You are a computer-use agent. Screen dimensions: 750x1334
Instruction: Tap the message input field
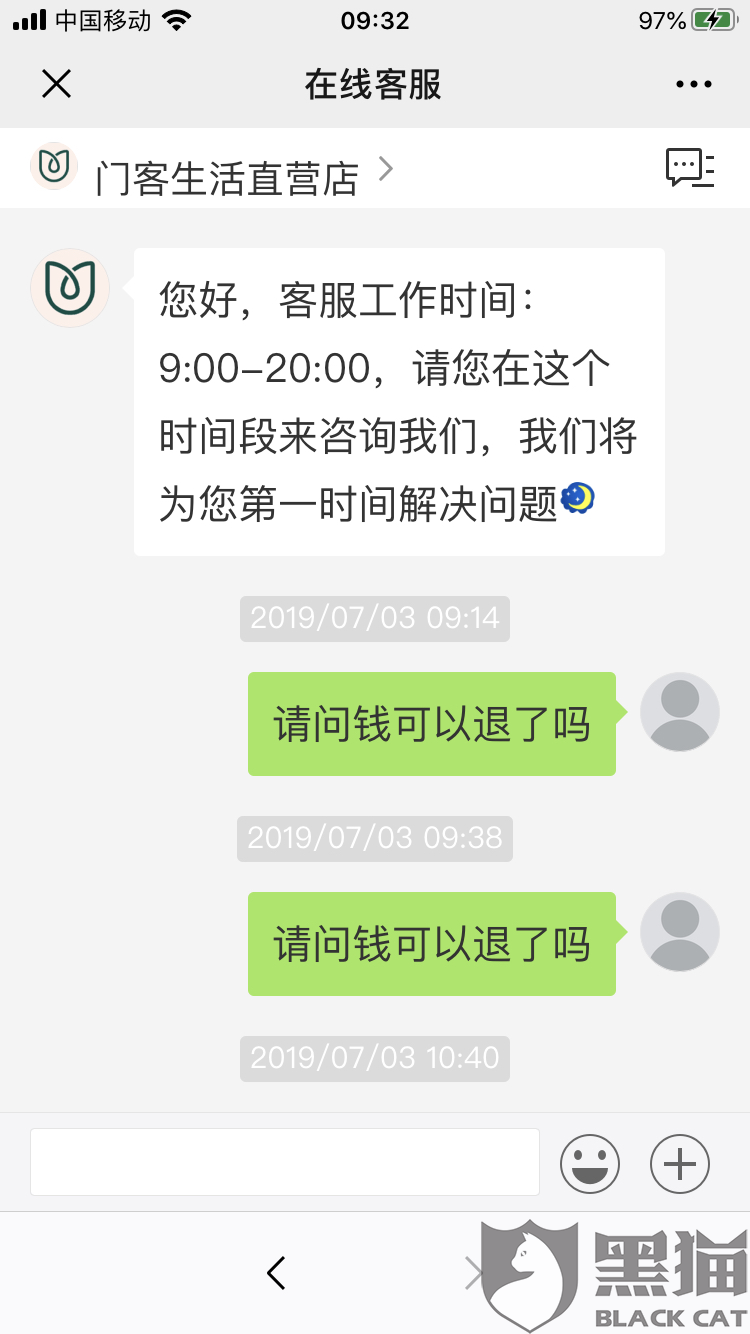(284, 1163)
